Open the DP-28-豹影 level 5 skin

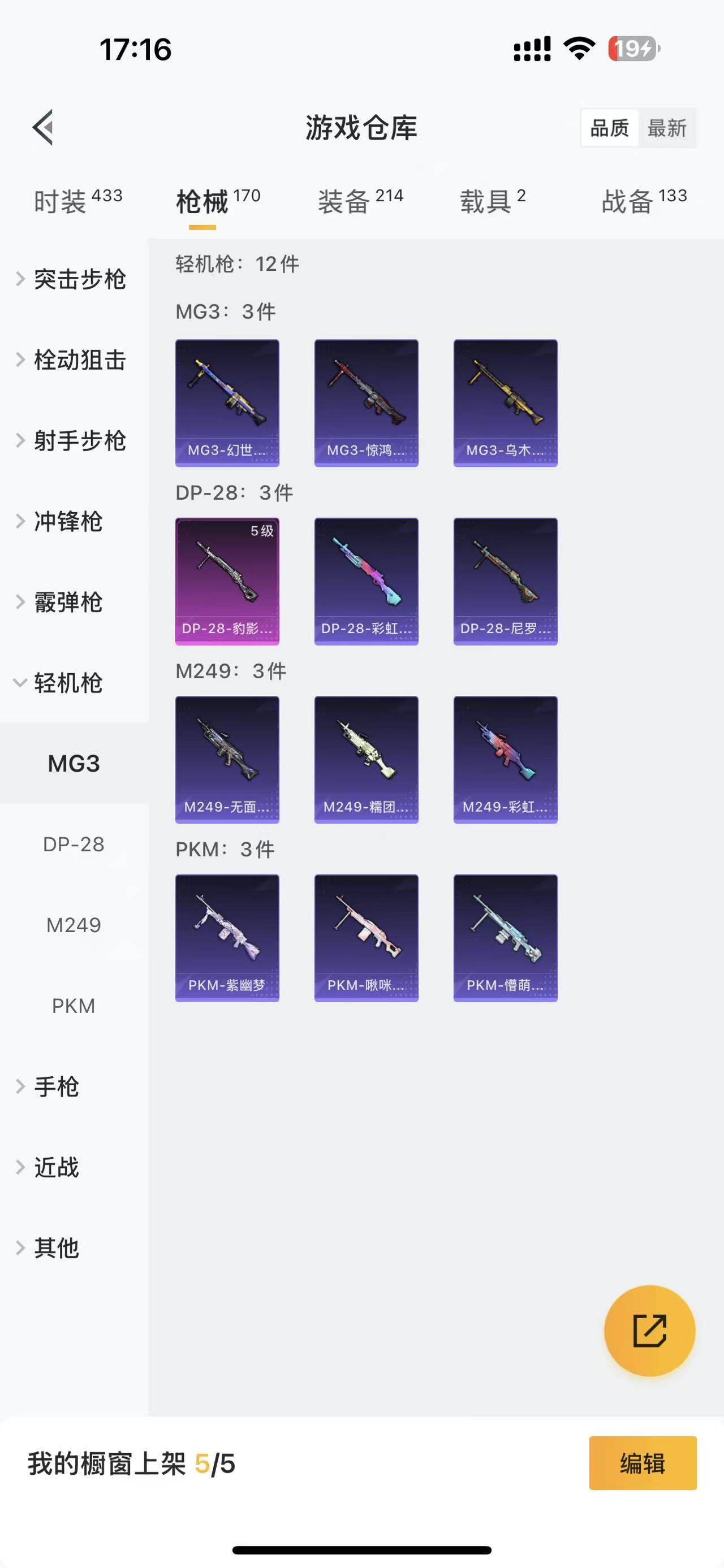227,581
